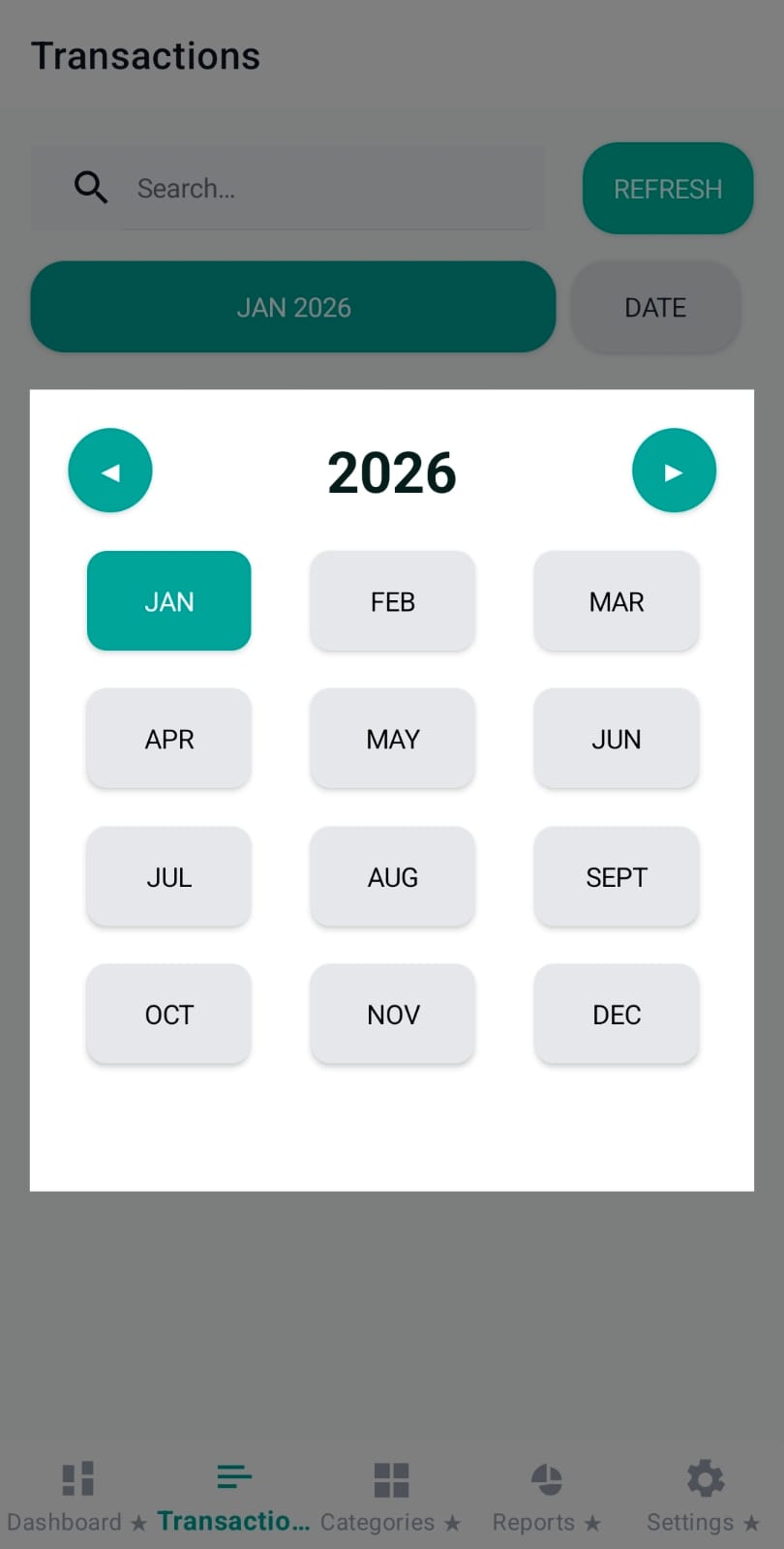Open the DATE selector

(655, 307)
